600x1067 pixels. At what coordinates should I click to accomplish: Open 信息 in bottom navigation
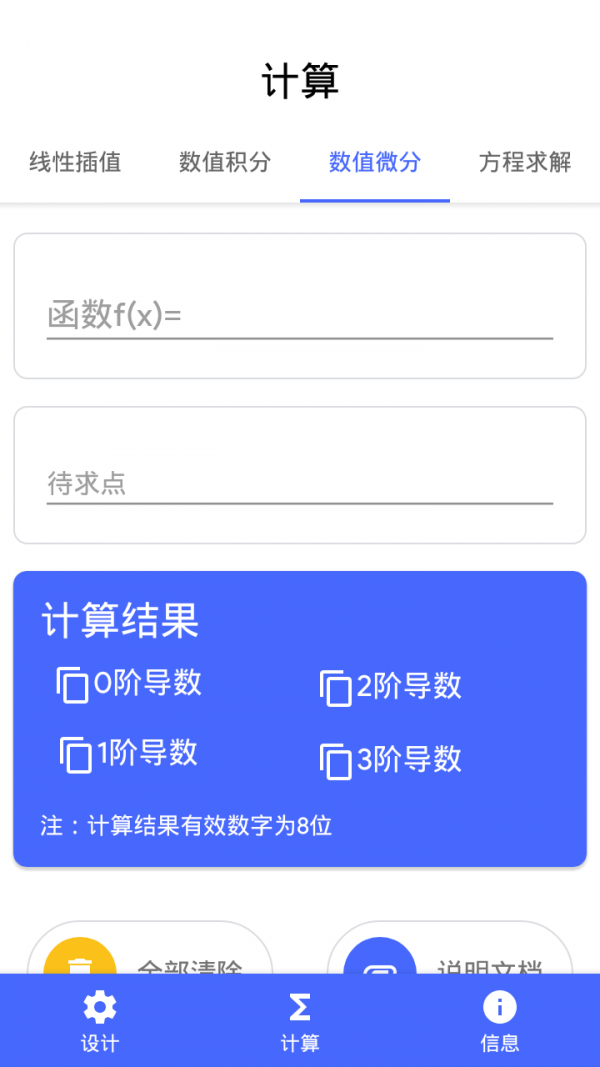coord(500,1021)
